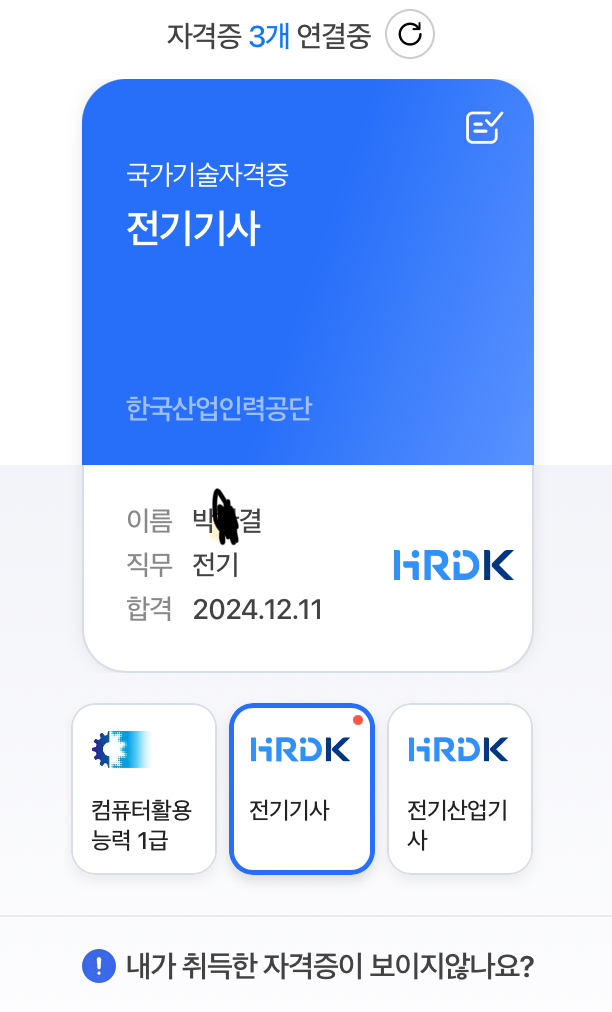The image size is (612, 1012).
Task: Select the 컴퓨터활용능력 1급 certificate tile
Action: point(144,789)
